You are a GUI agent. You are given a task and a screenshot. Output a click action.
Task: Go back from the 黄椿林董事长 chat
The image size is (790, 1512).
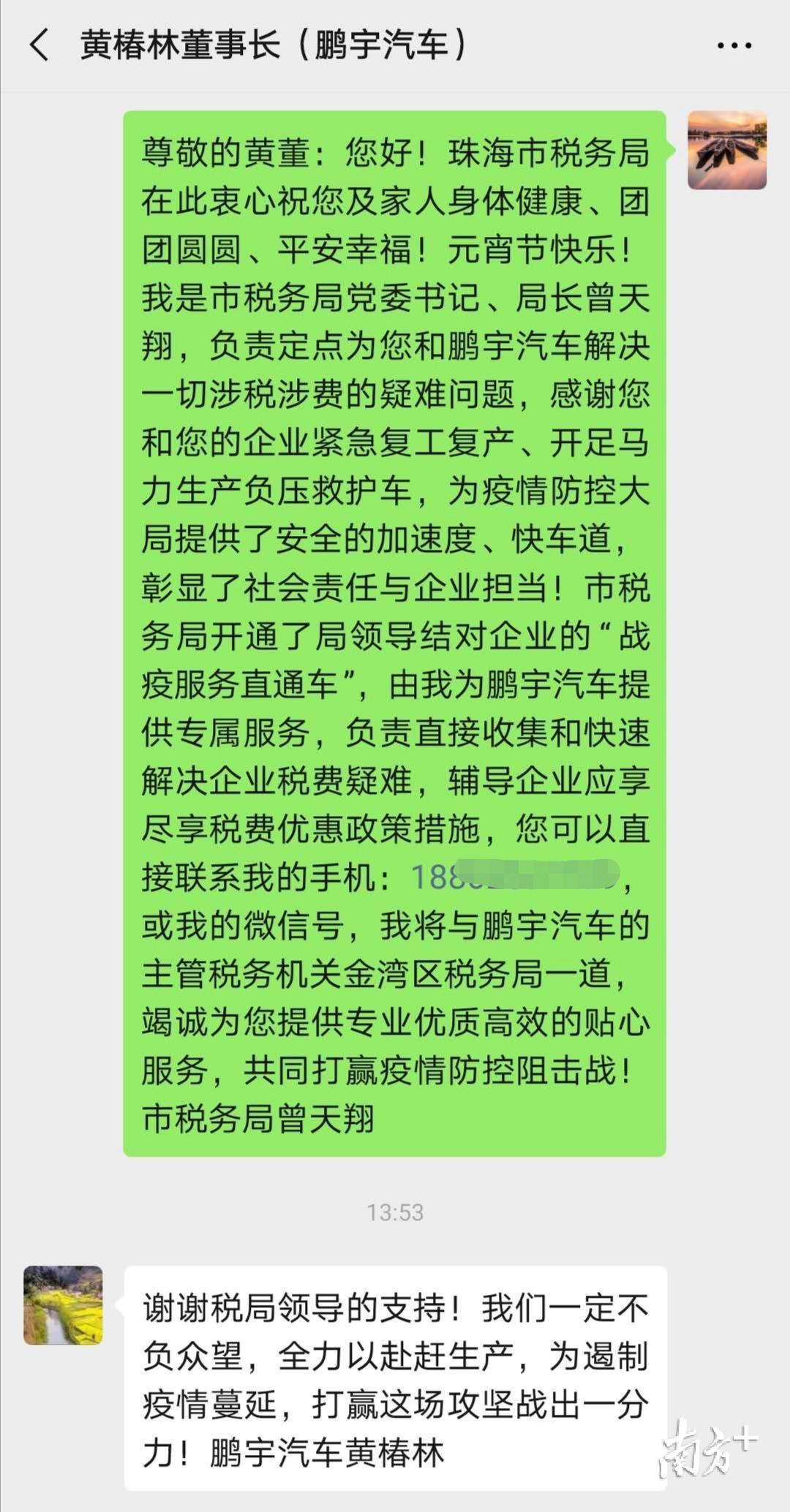(39, 45)
